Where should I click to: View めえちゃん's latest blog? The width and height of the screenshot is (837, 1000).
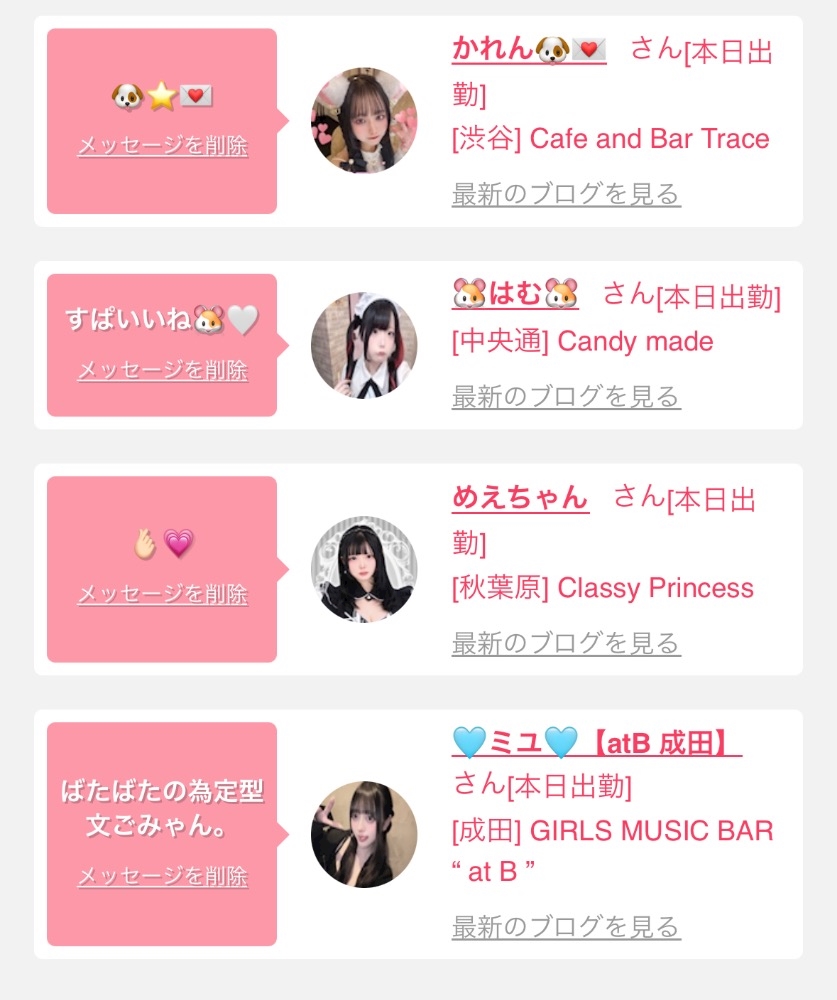click(566, 643)
